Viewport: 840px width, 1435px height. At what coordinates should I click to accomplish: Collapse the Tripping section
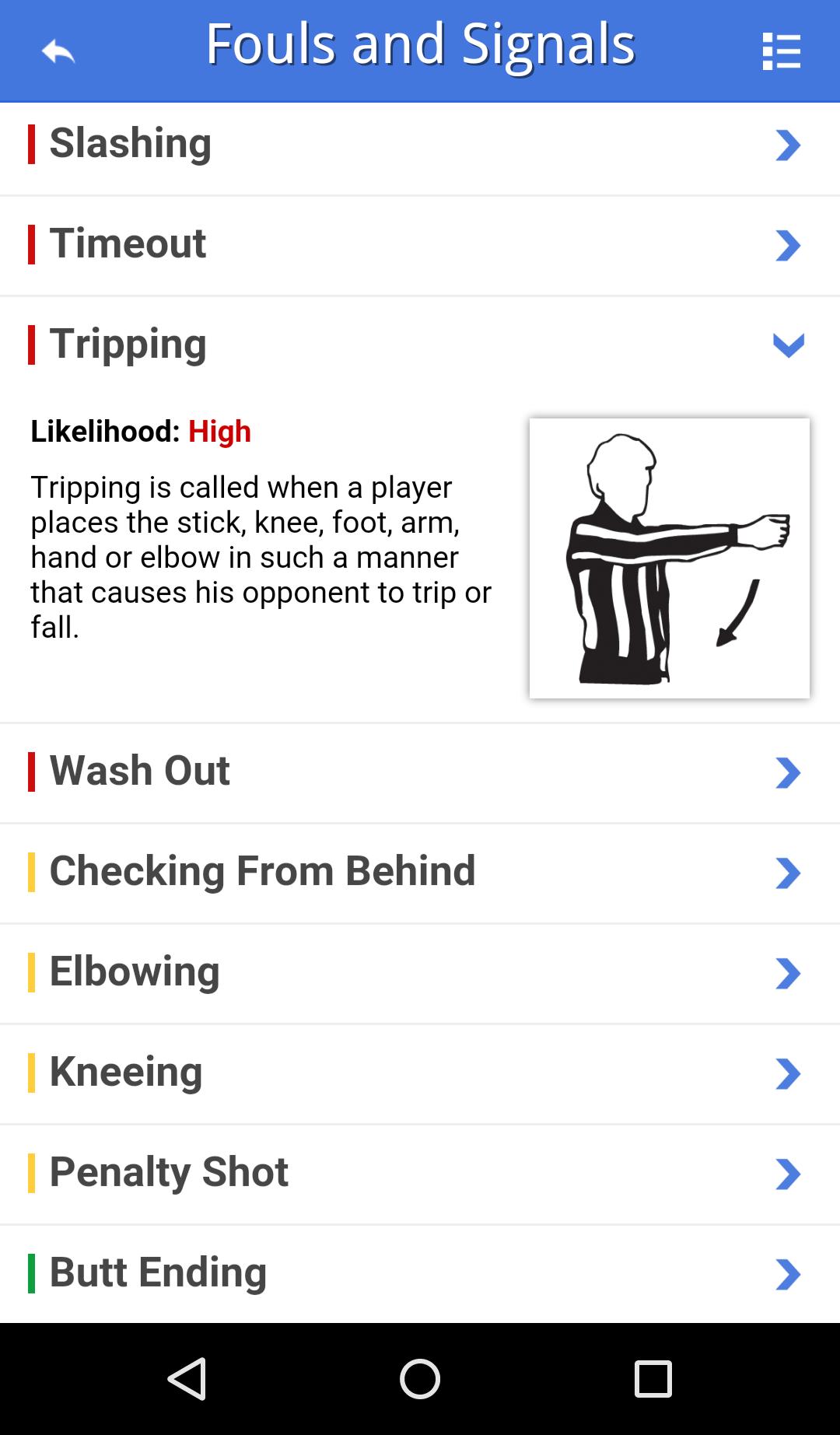[x=420, y=345]
